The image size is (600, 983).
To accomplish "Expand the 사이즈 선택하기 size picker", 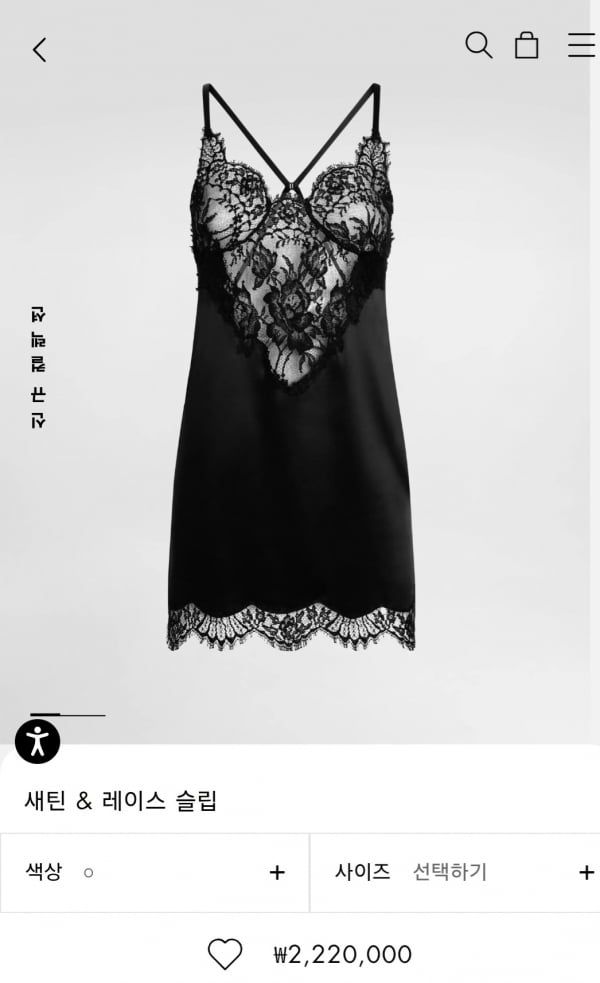I will (x=455, y=872).
